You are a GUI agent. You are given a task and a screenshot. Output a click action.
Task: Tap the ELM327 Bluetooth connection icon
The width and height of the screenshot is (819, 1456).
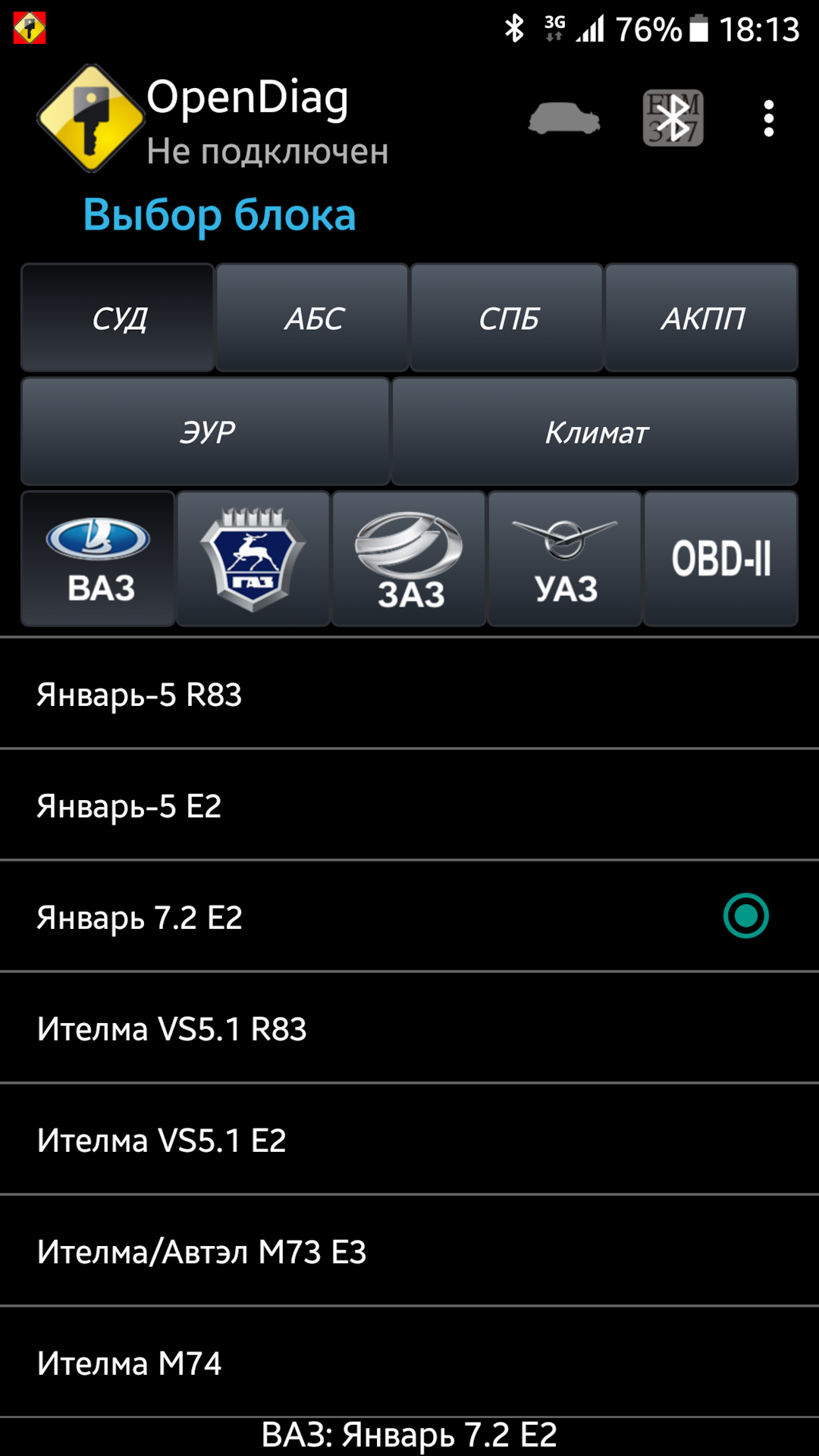pos(673,118)
